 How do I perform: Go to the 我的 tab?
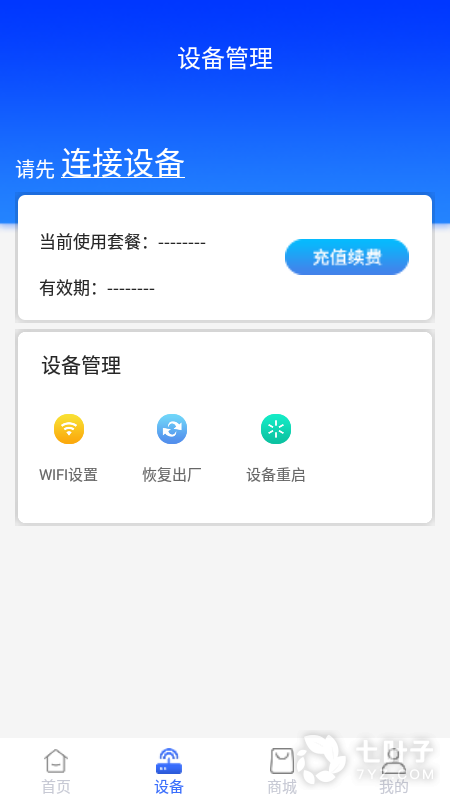394,770
